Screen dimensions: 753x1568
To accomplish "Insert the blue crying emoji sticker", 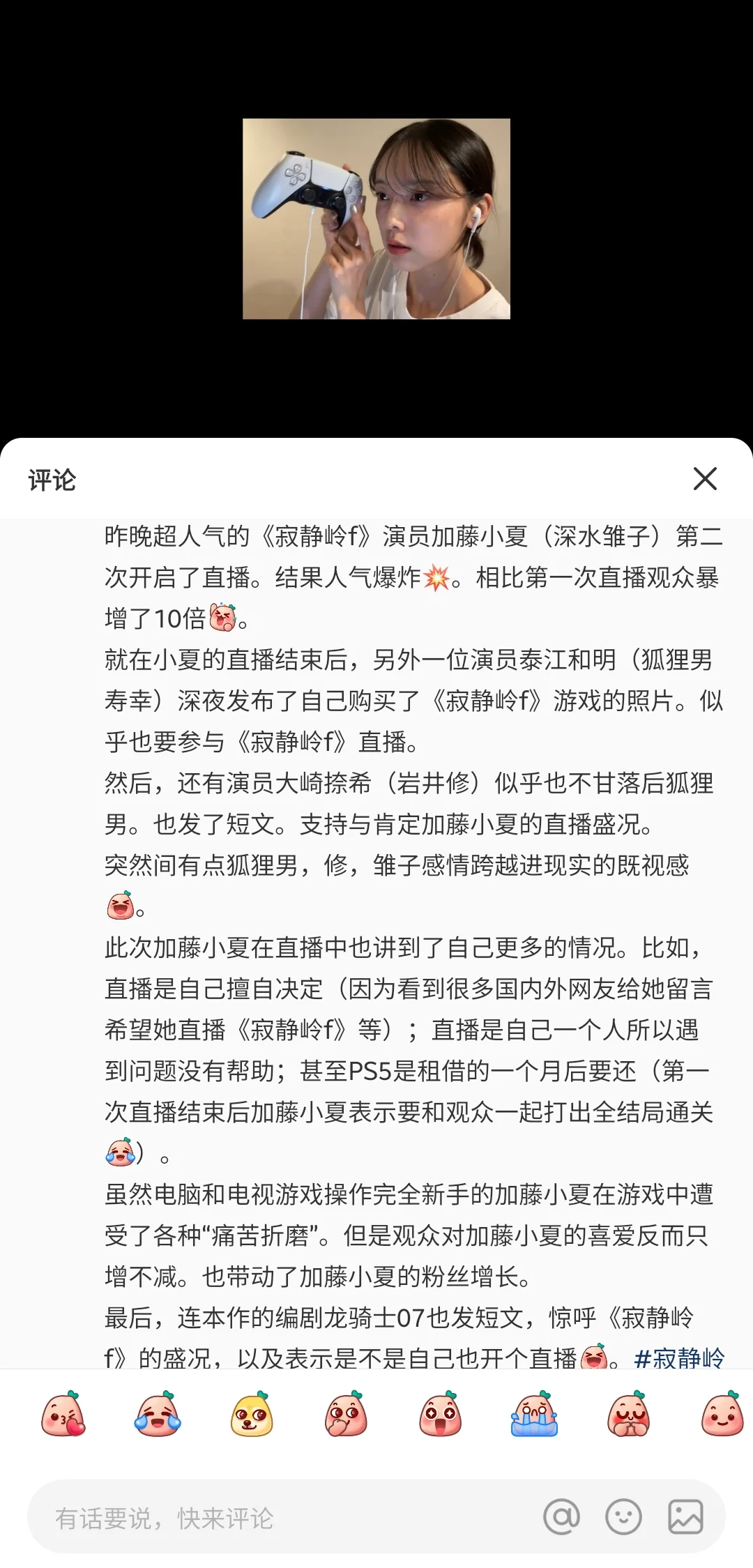I will (534, 1414).
